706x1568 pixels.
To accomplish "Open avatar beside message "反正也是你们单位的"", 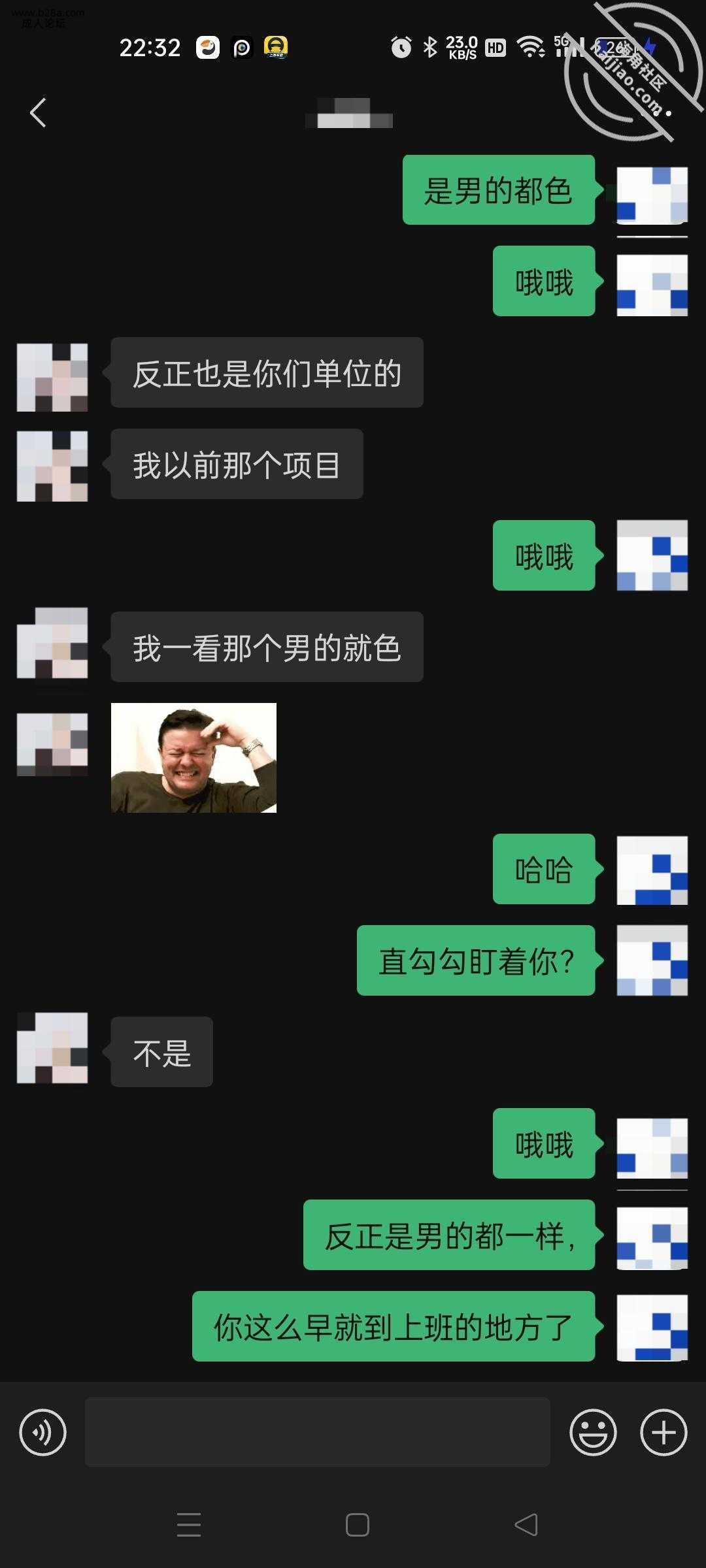I will 52,377.
